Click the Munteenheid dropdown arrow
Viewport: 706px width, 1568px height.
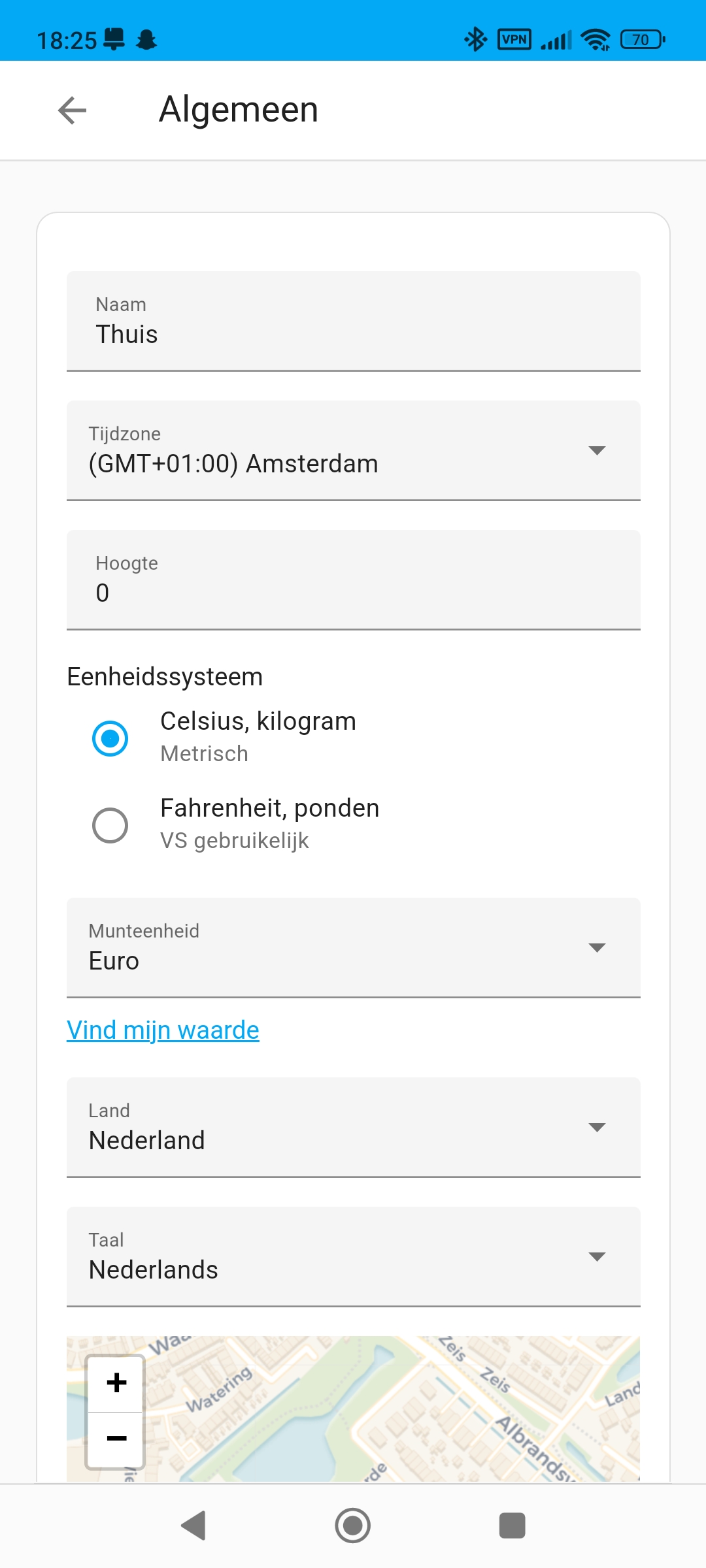(x=596, y=948)
